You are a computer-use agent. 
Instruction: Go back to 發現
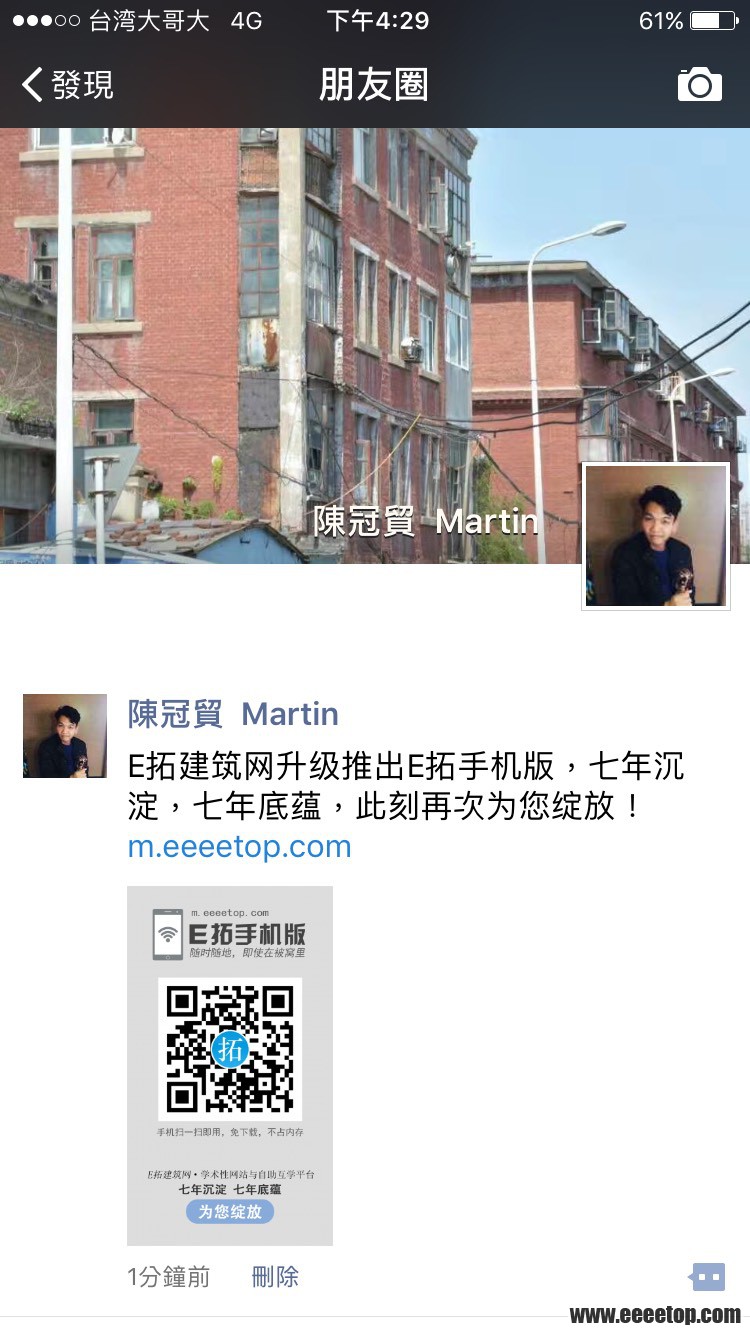[68, 85]
